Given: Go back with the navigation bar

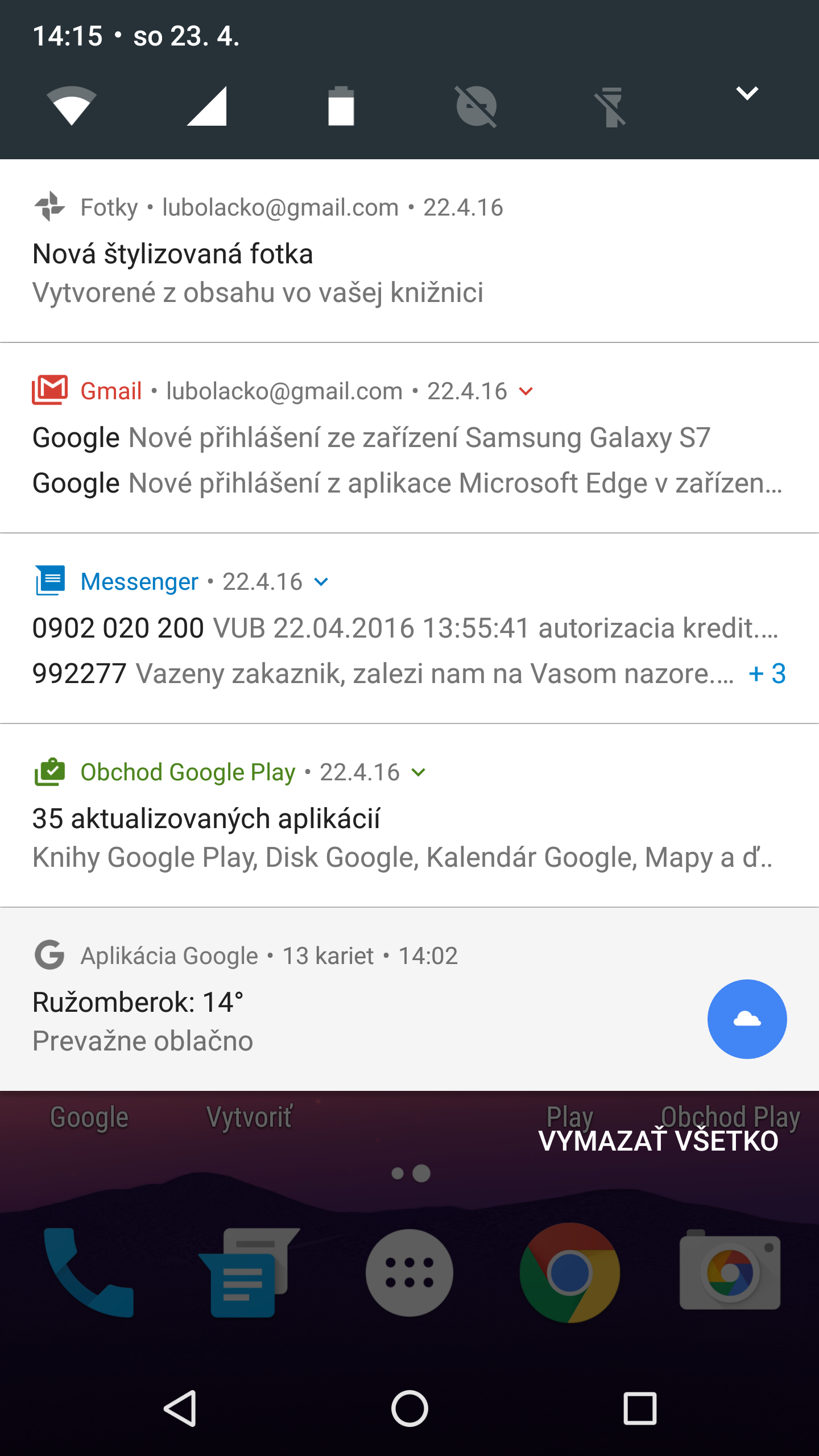Looking at the screenshot, I should (x=180, y=1408).
